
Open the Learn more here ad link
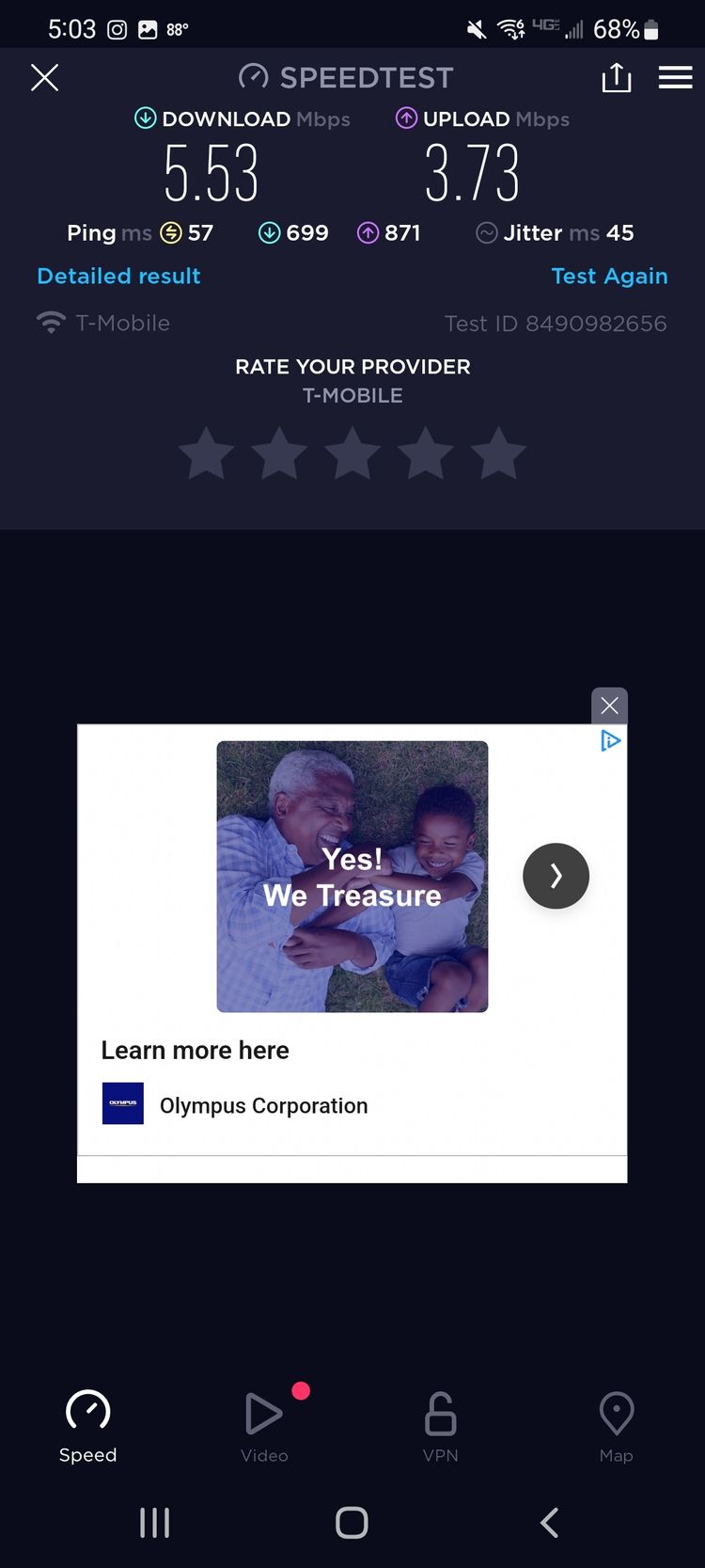[196, 1050]
